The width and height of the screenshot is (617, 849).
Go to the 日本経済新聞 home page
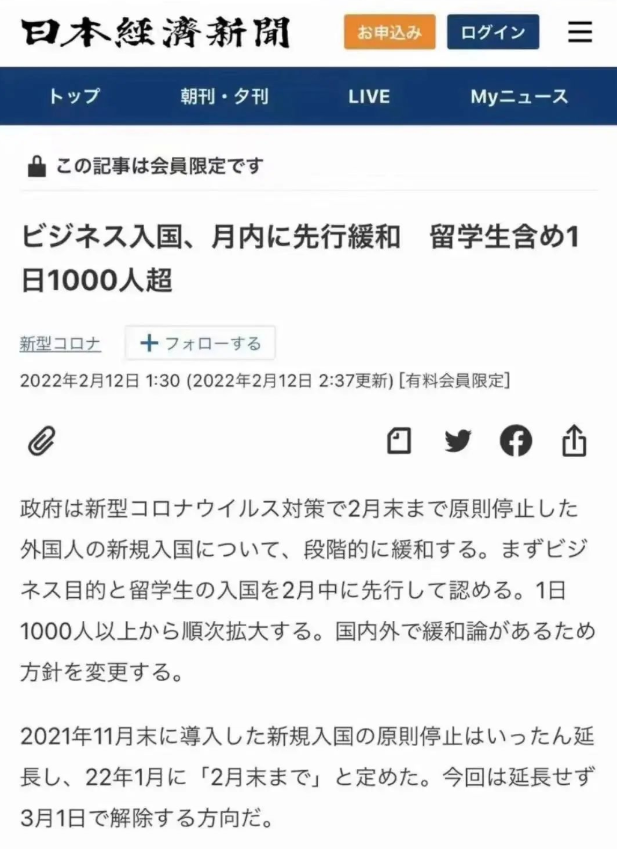coord(156,32)
